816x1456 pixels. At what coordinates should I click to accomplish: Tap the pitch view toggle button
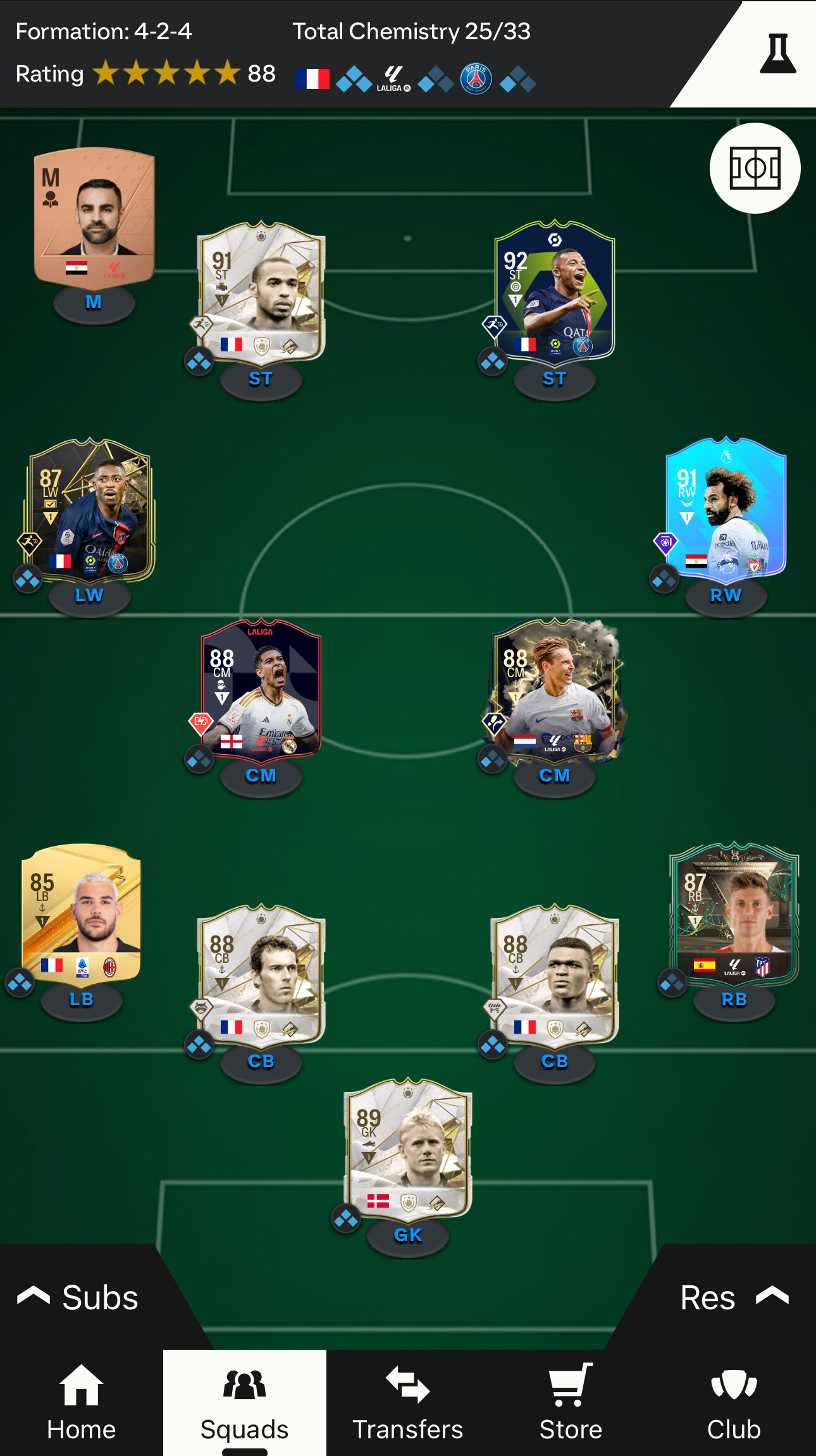coord(755,168)
